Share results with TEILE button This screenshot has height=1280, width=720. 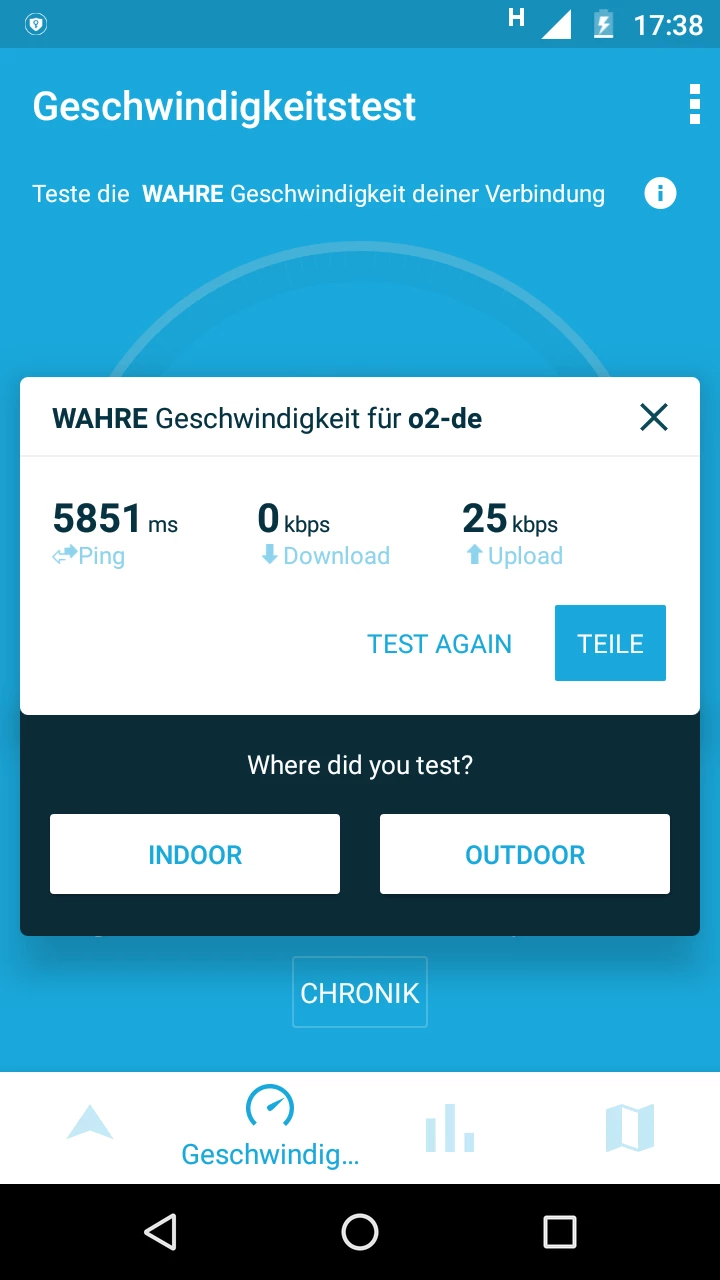(x=610, y=643)
